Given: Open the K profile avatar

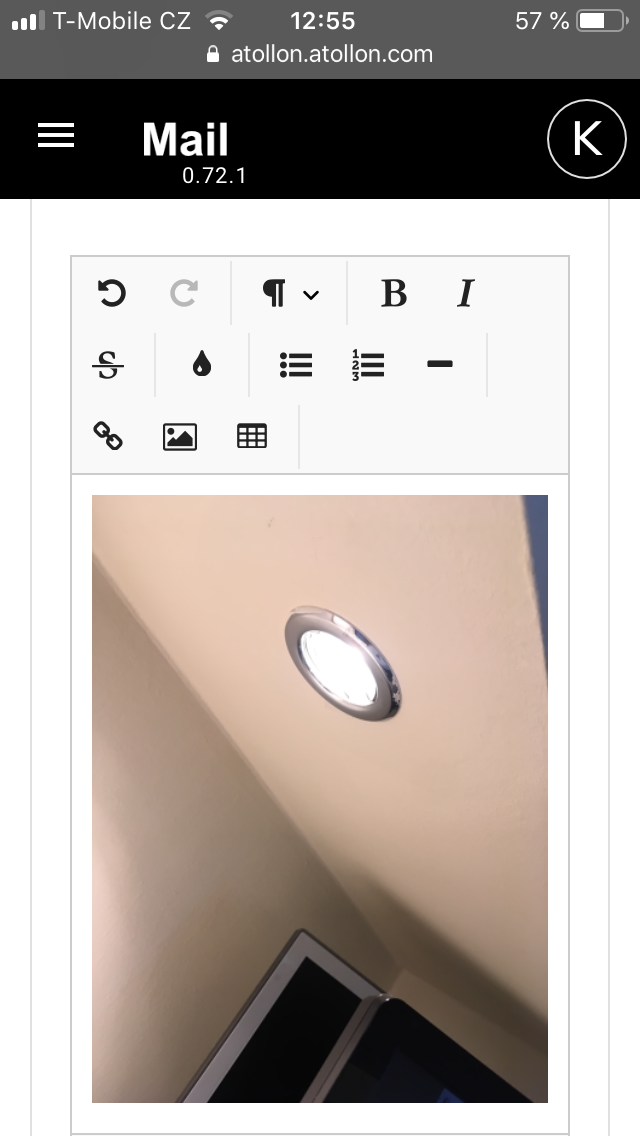Looking at the screenshot, I should point(587,140).
